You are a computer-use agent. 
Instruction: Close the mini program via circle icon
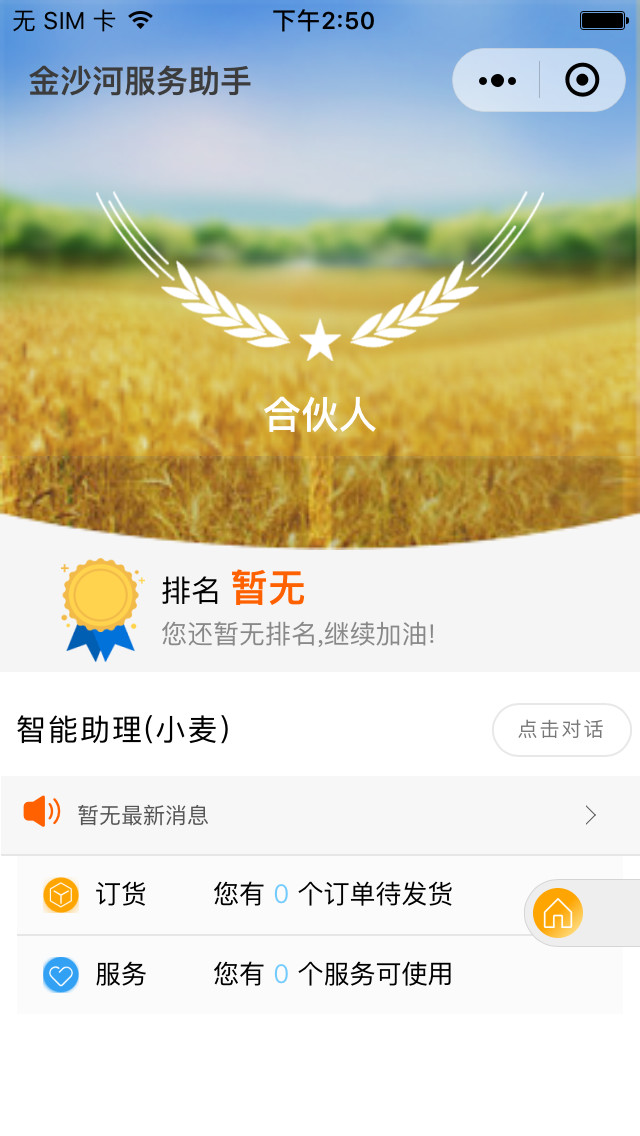pyautogui.click(x=582, y=80)
